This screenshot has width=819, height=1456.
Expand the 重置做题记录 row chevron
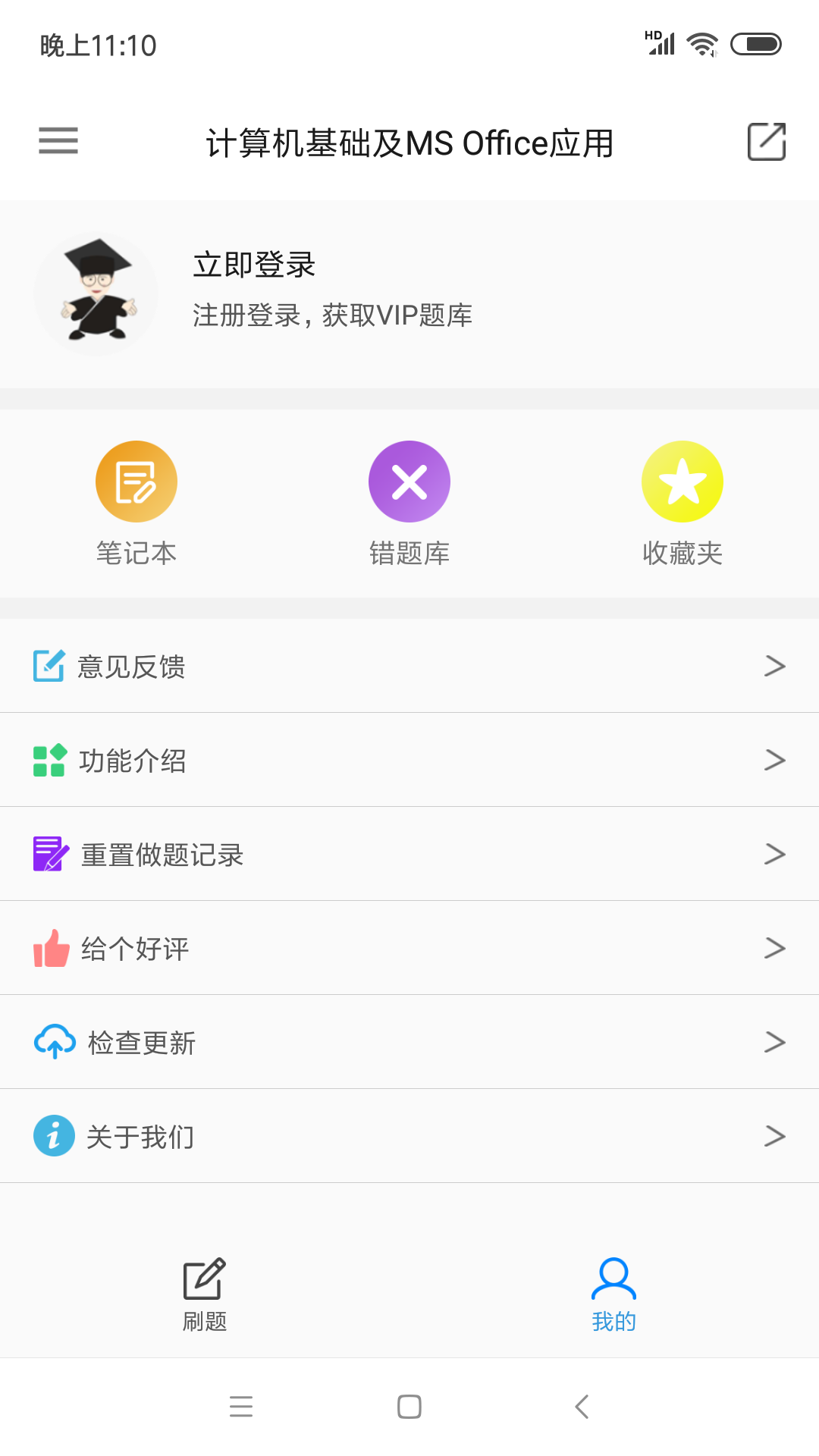pyautogui.click(x=775, y=854)
